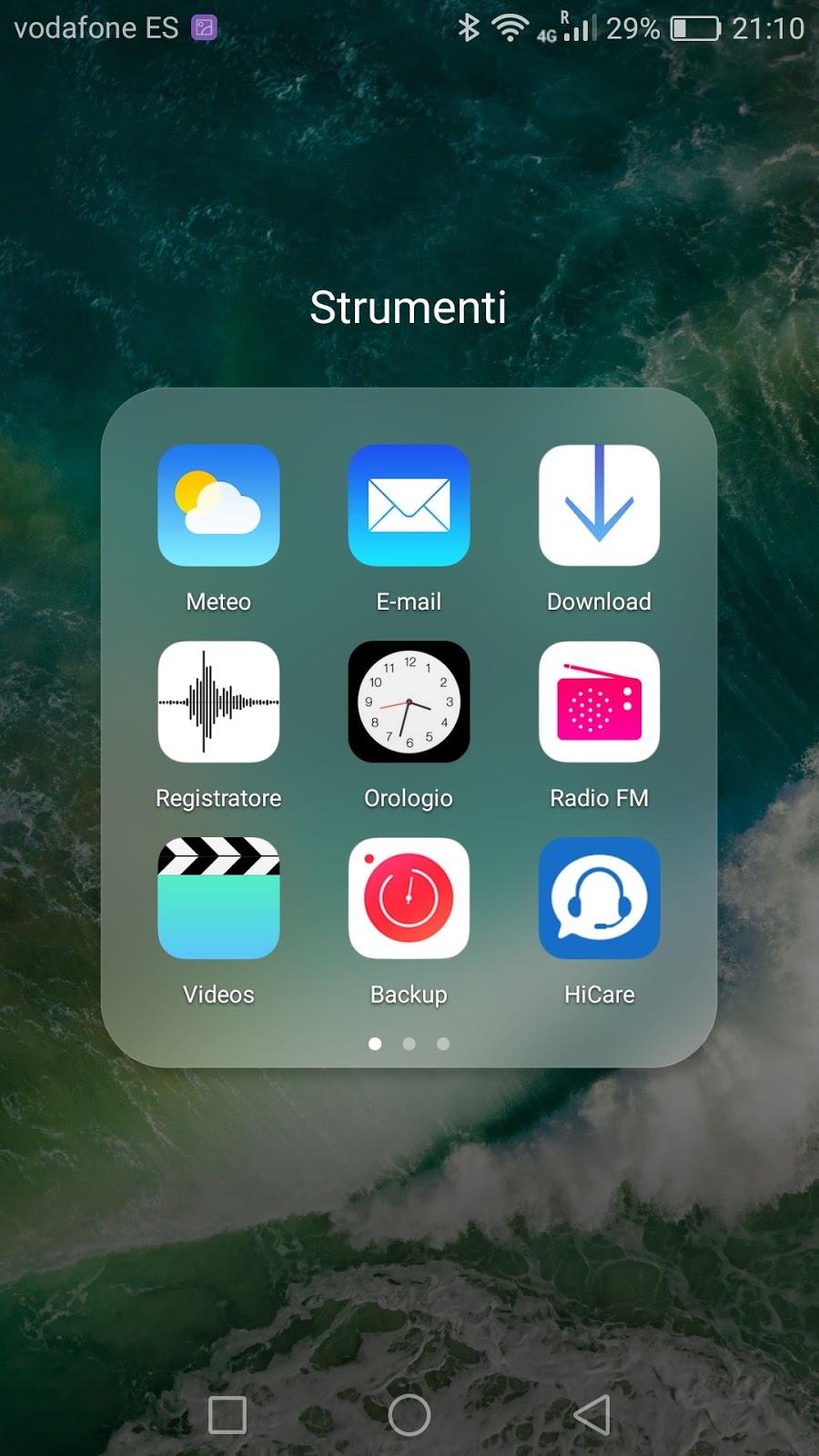This screenshot has width=819, height=1456.
Task: Select the second page dot
Action: [x=409, y=1045]
